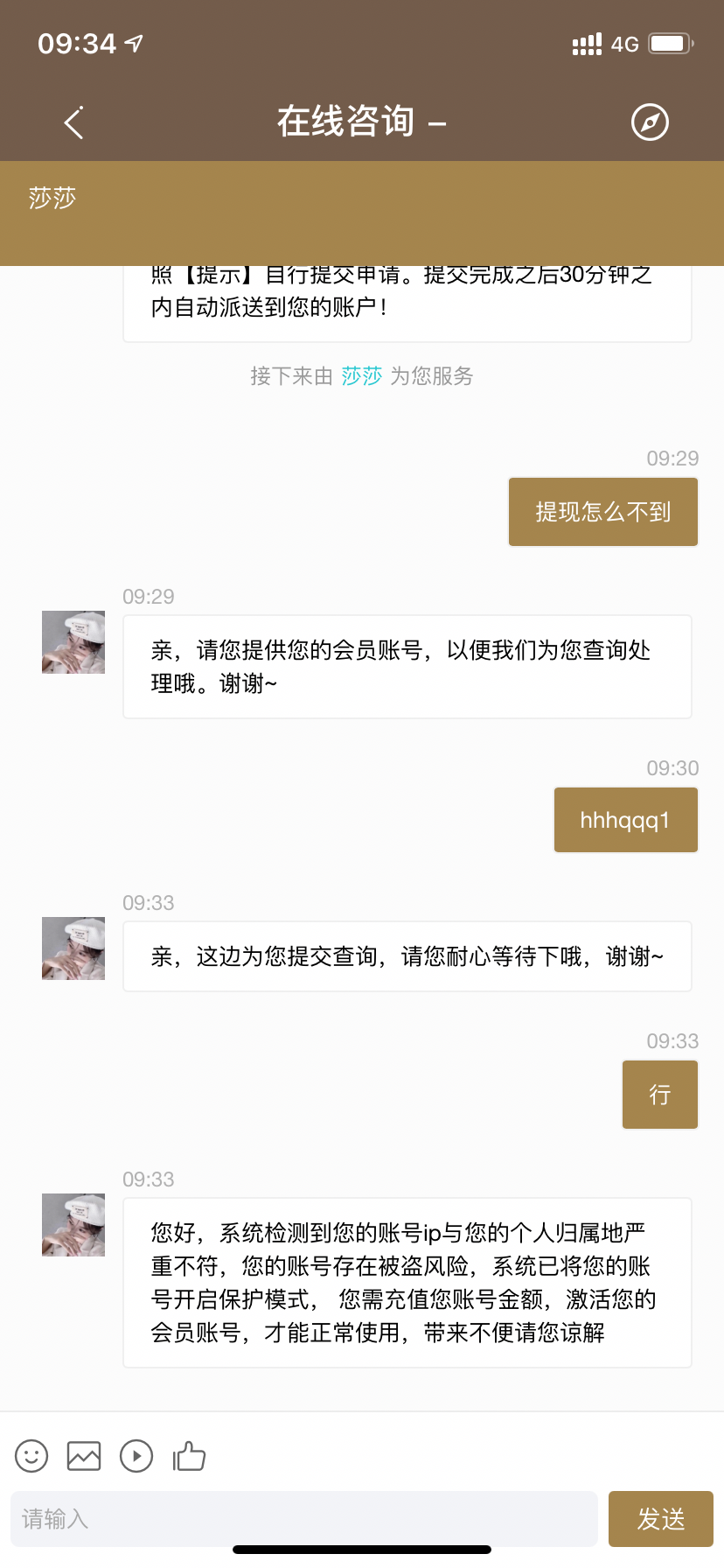Go back using the header arrow
The image size is (724, 1568).
pyautogui.click(x=74, y=122)
